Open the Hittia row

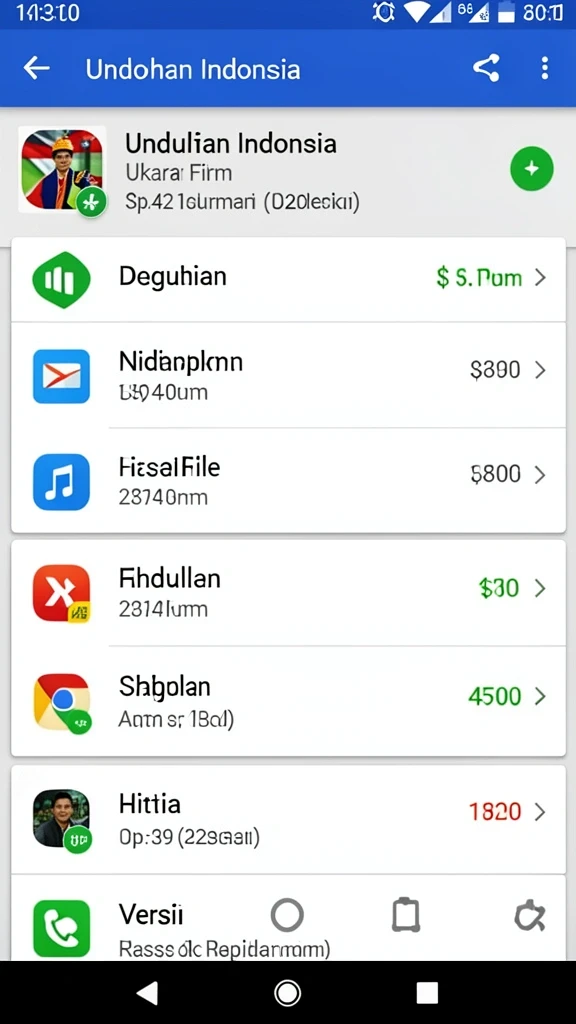[x=288, y=819]
